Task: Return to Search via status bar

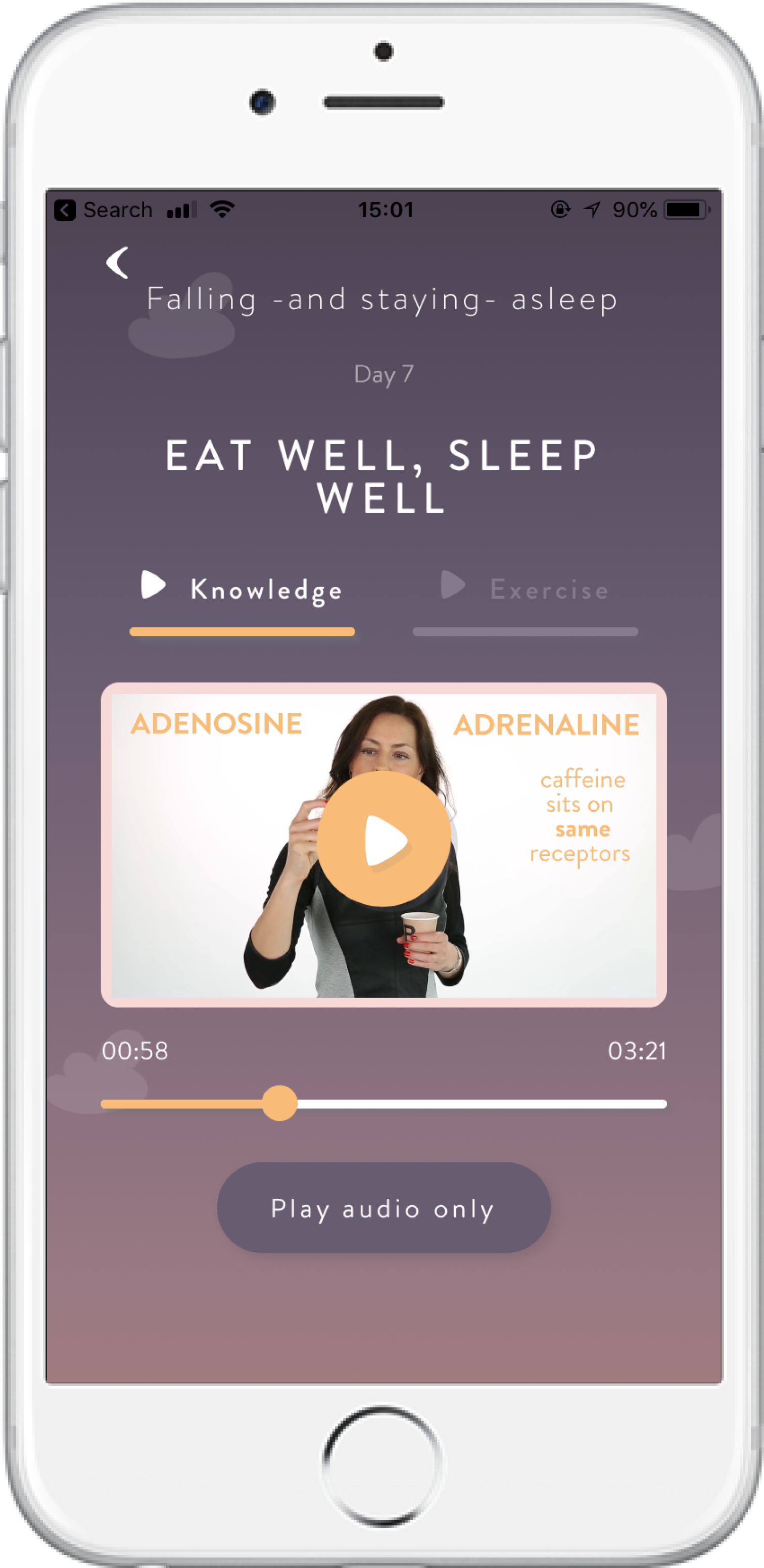Action: (x=103, y=210)
